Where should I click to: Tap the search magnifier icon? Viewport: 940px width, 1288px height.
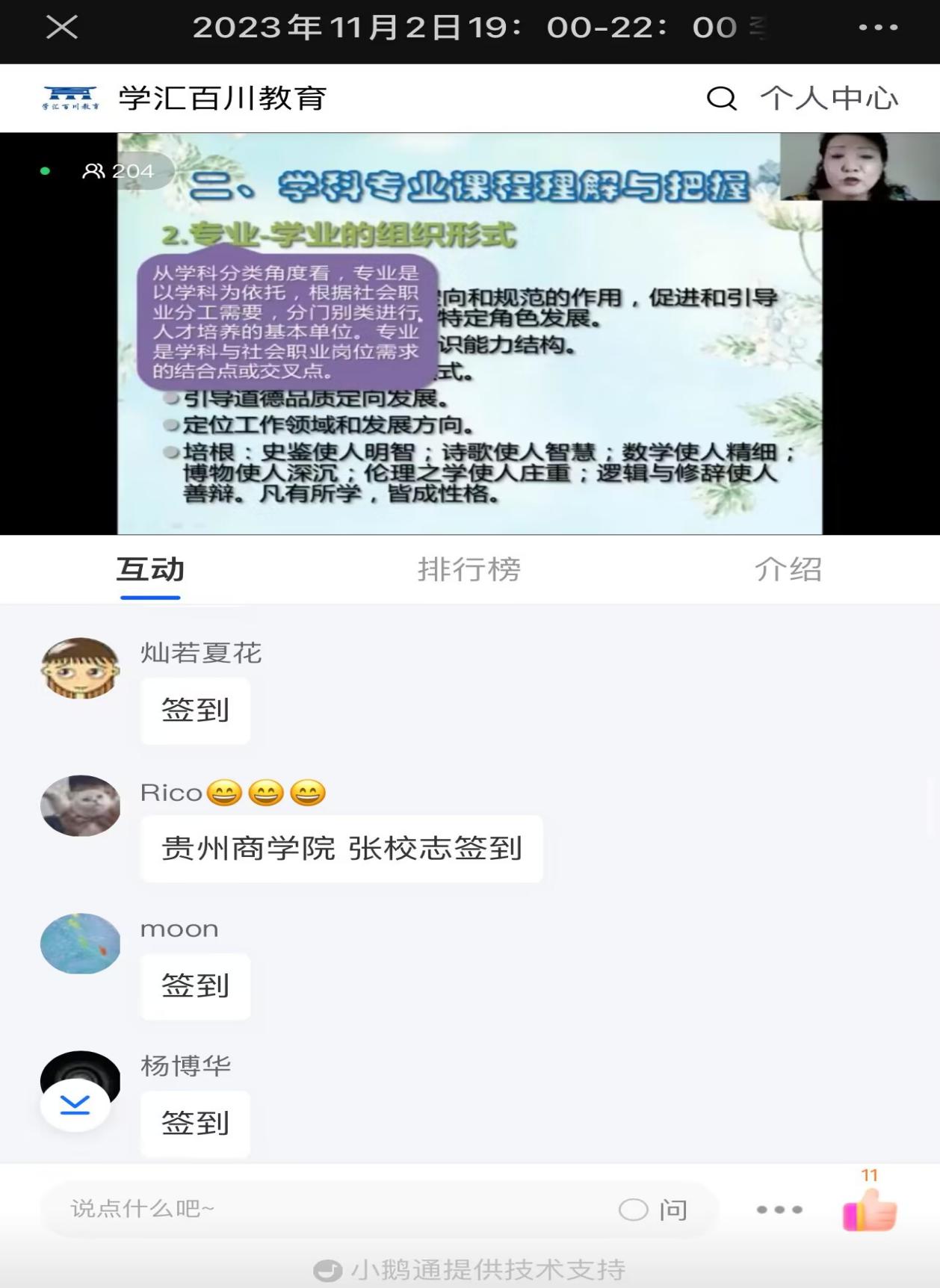click(x=721, y=98)
